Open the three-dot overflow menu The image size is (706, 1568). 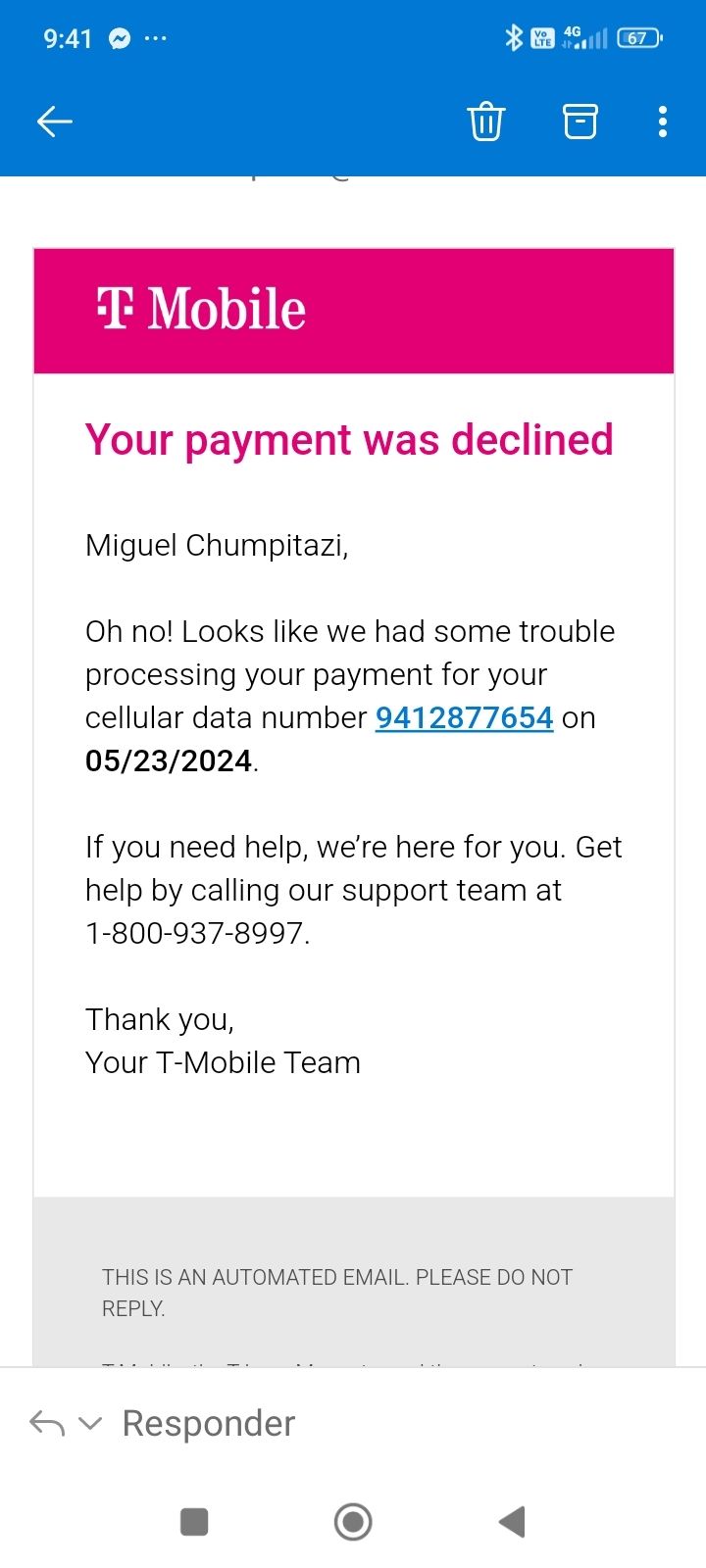663,122
